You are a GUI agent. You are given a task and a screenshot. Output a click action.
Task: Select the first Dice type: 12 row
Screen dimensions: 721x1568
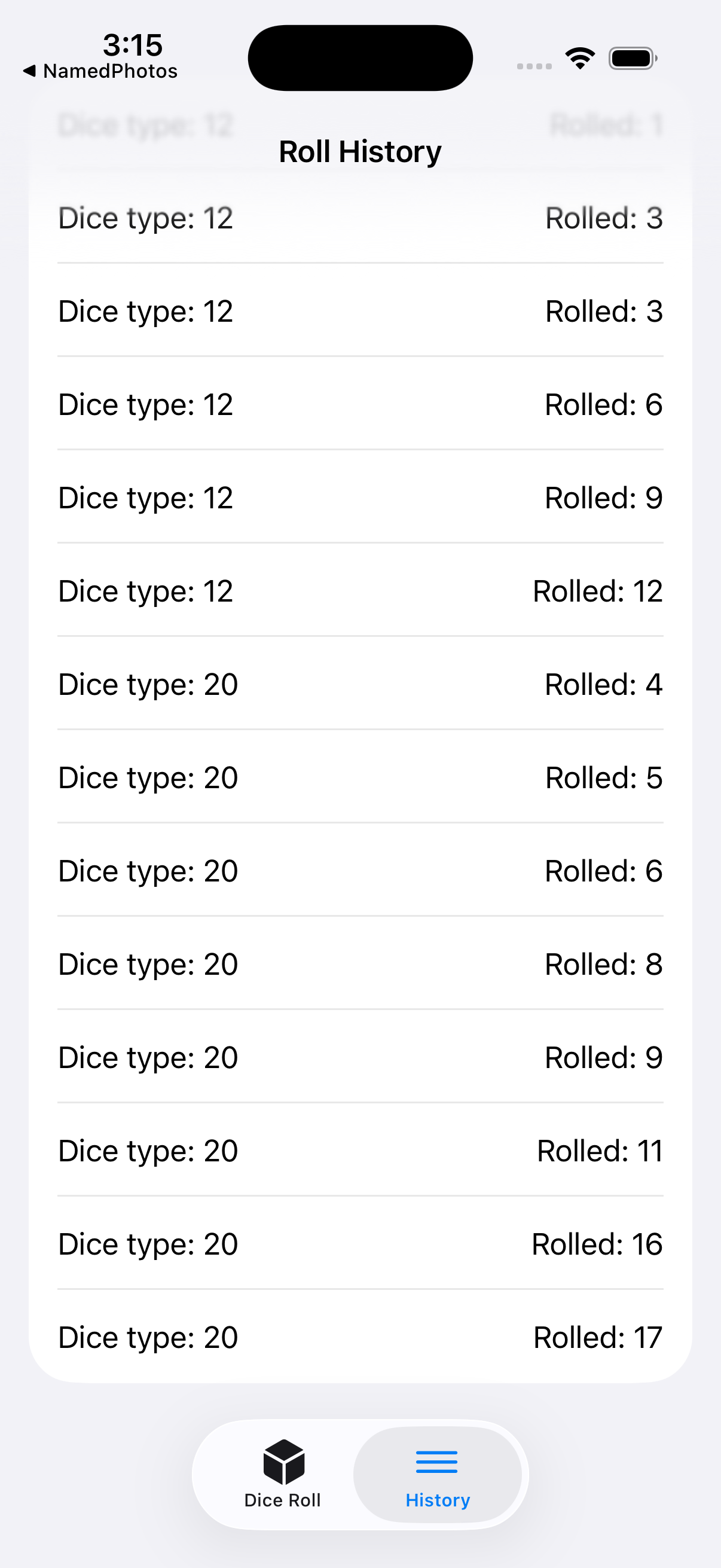click(360, 217)
